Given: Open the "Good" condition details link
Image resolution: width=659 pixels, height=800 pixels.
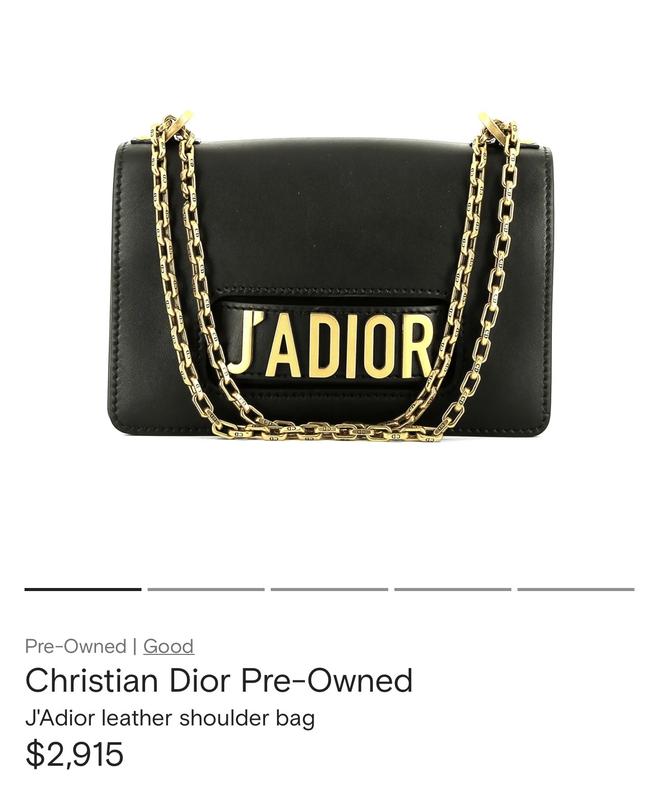Looking at the screenshot, I should point(168,646).
